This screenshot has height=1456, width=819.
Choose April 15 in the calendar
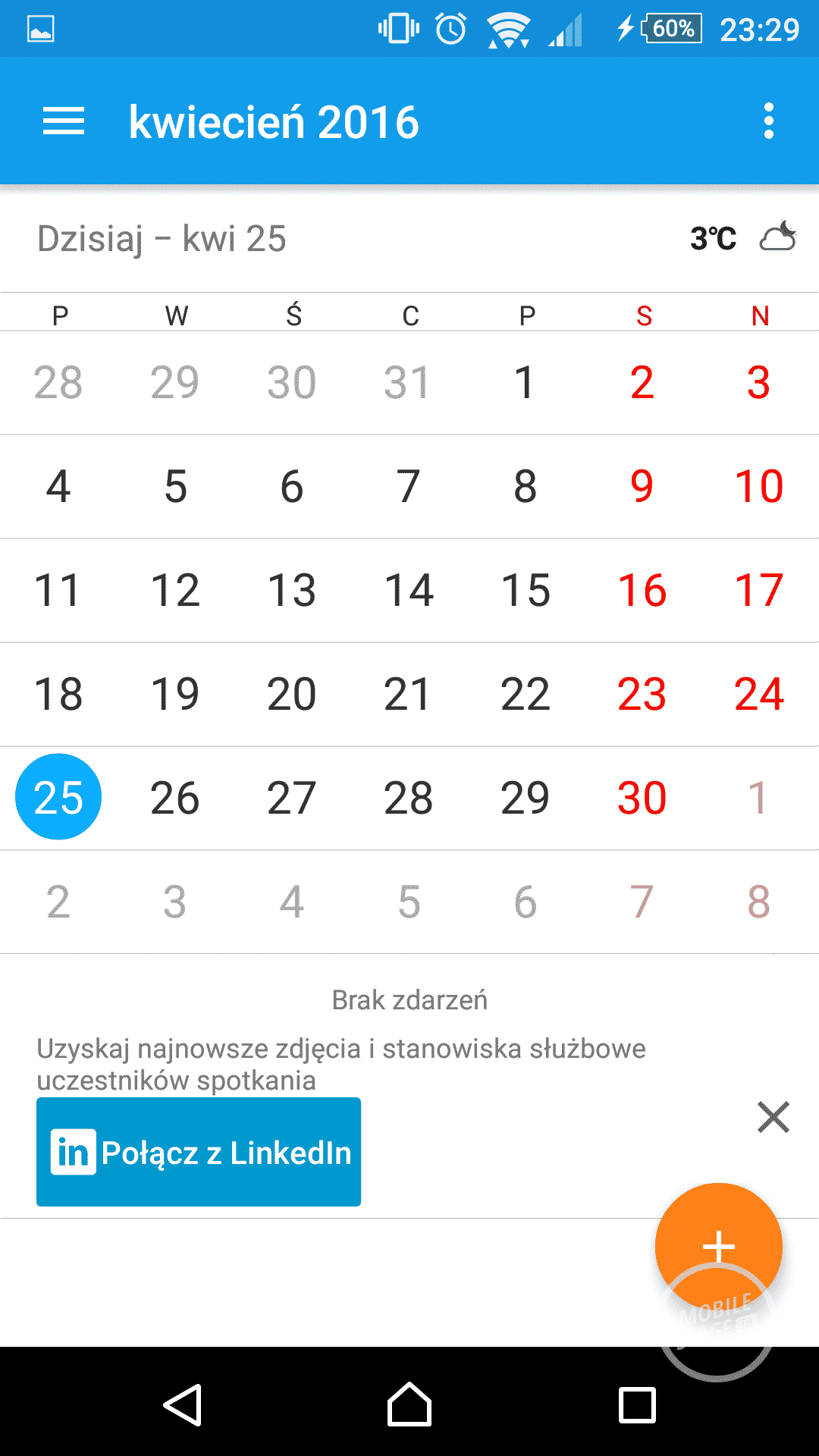[526, 590]
